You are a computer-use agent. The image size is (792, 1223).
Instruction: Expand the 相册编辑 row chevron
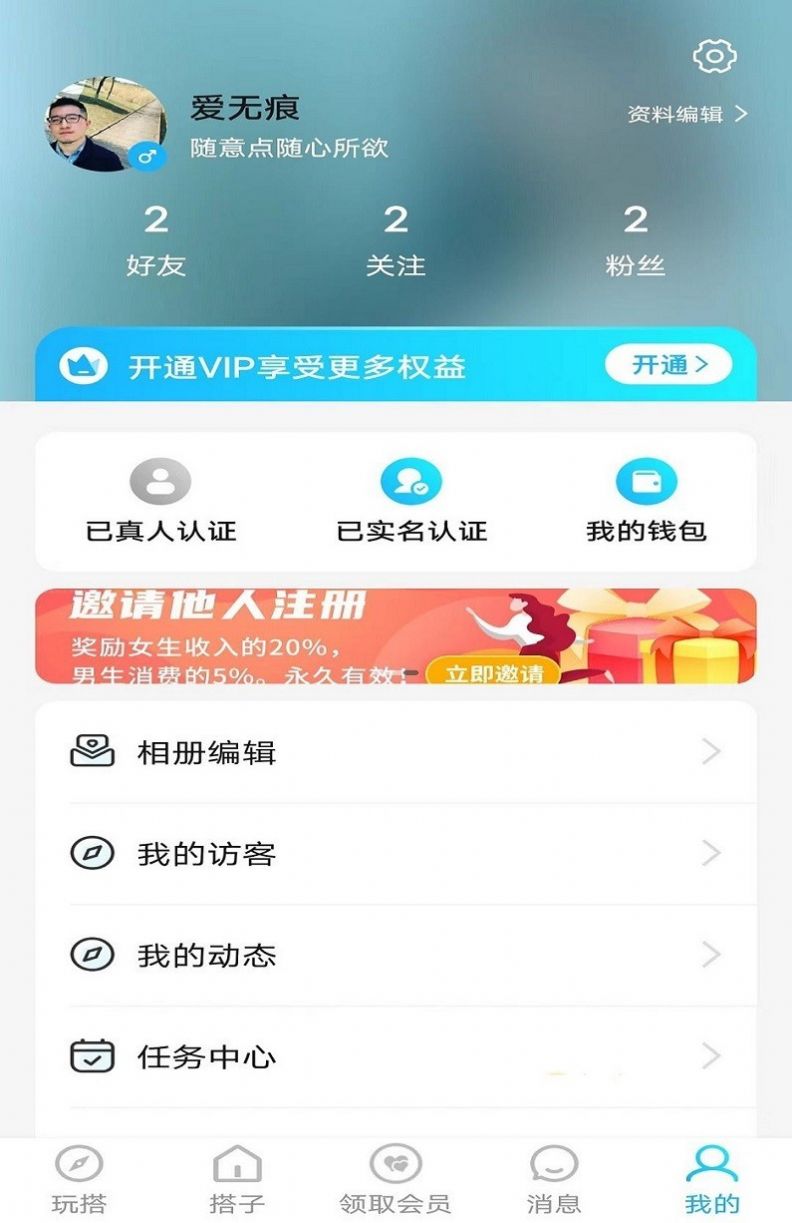coord(712,752)
